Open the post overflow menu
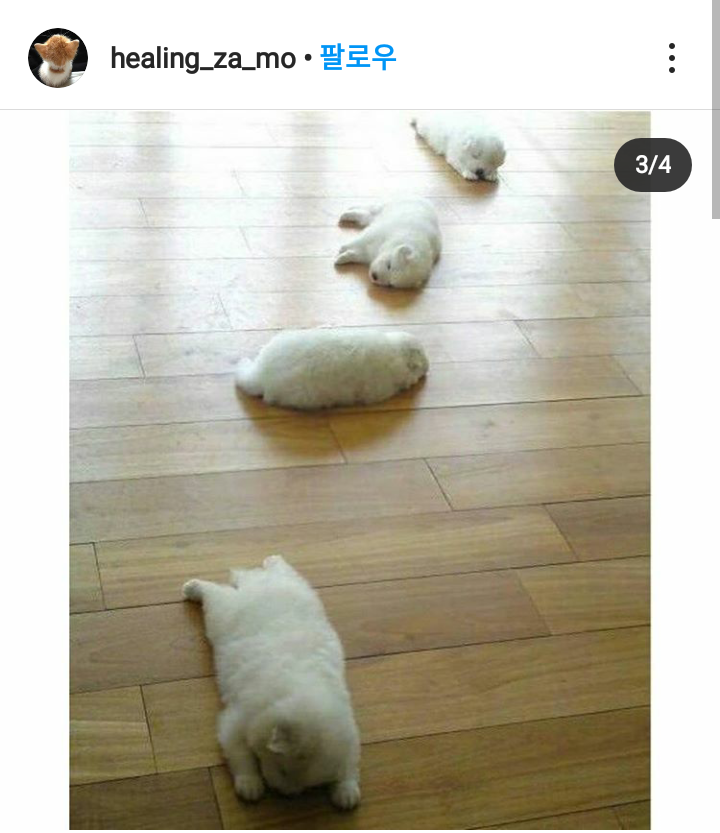The width and height of the screenshot is (720, 833). coord(671,58)
